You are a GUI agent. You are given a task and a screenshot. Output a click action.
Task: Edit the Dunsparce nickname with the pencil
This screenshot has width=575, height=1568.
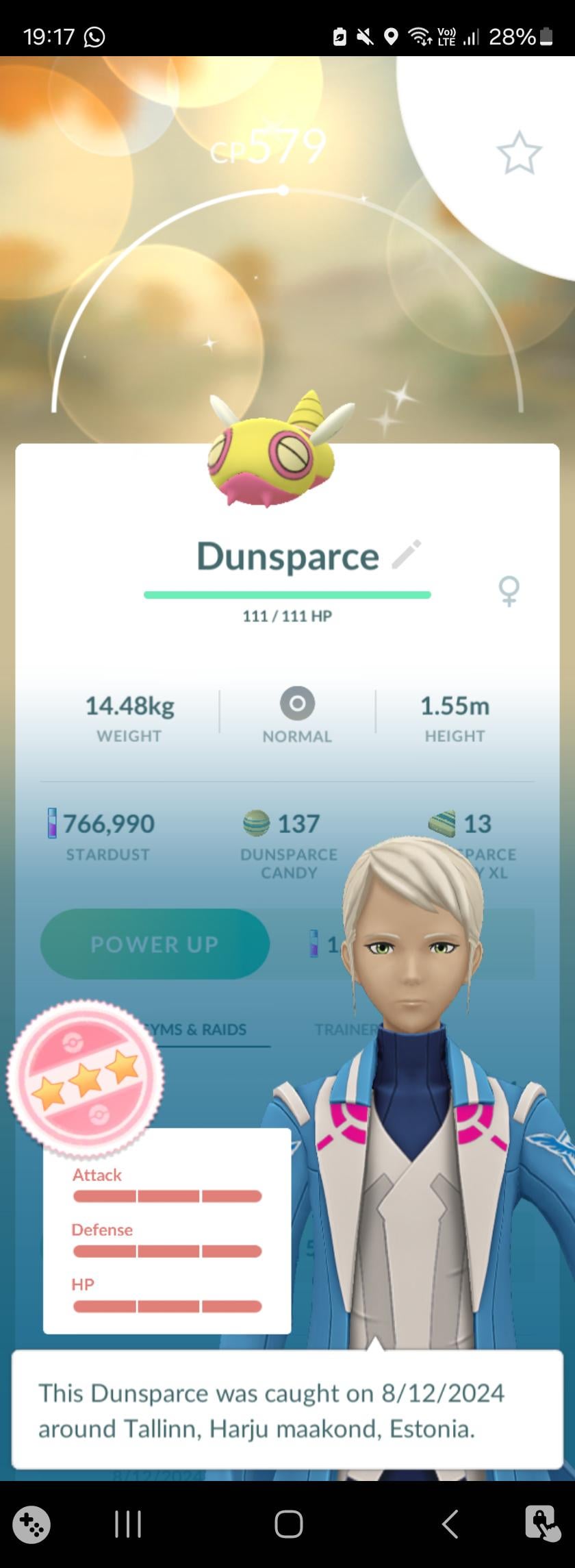[406, 554]
